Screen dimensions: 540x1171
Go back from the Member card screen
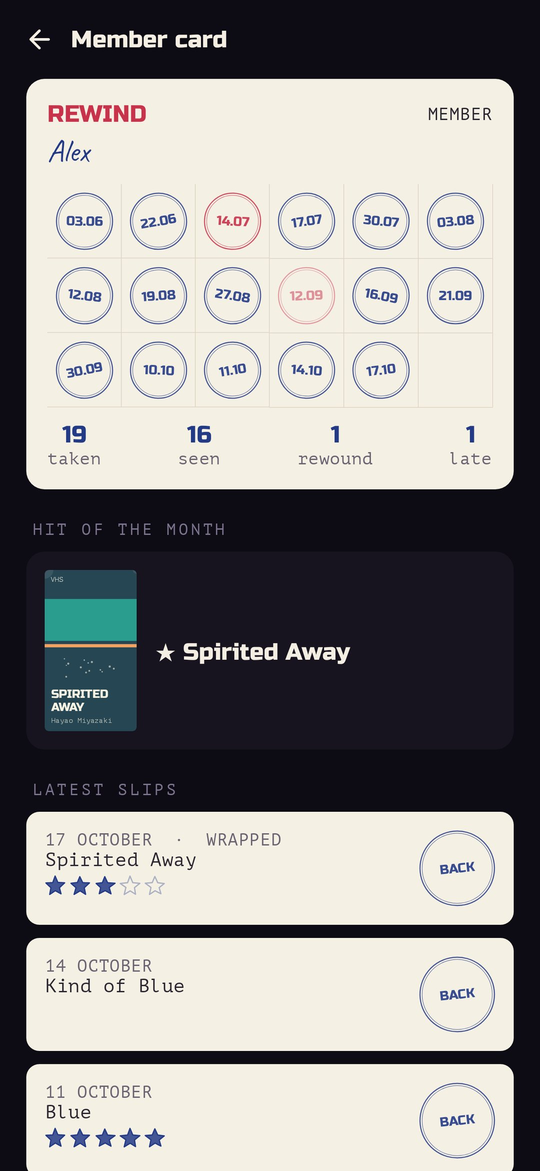pyautogui.click(x=40, y=40)
